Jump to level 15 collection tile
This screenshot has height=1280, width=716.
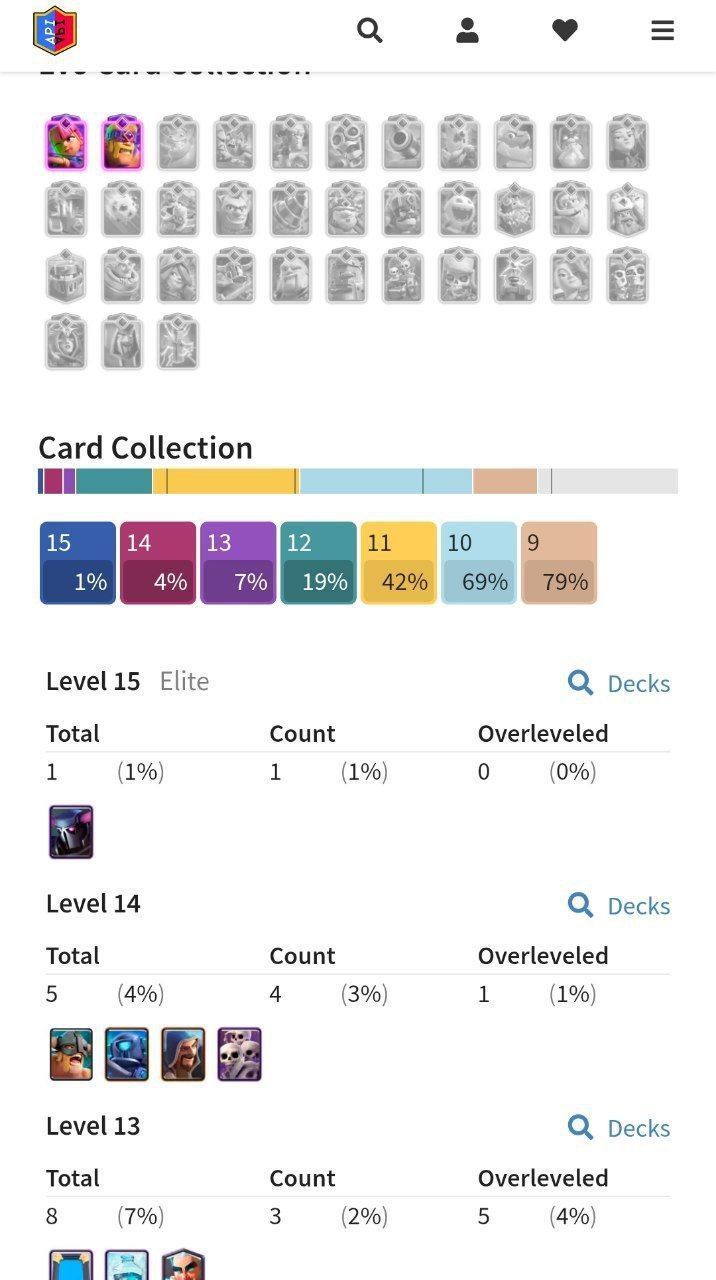point(78,563)
